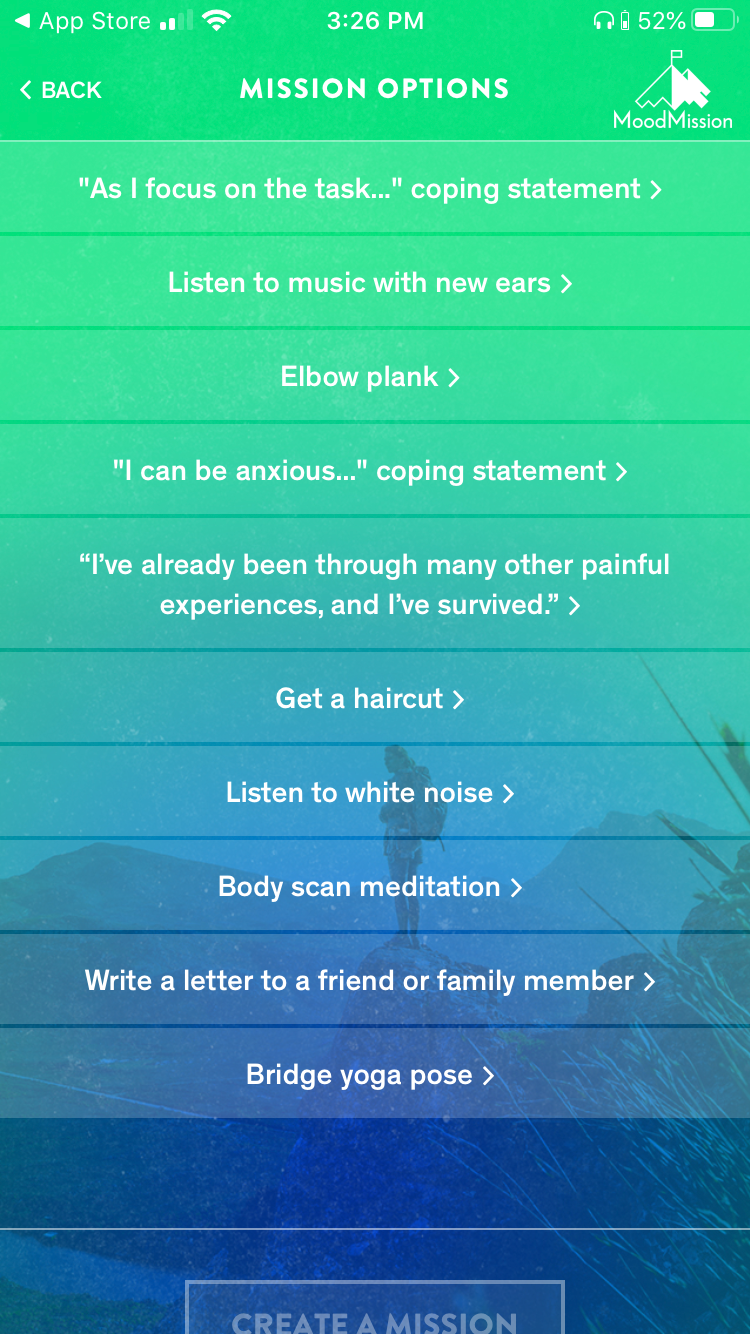Viewport: 750px width, 1334px height.
Task: Open the Elbow plank mission
Action: [375, 377]
